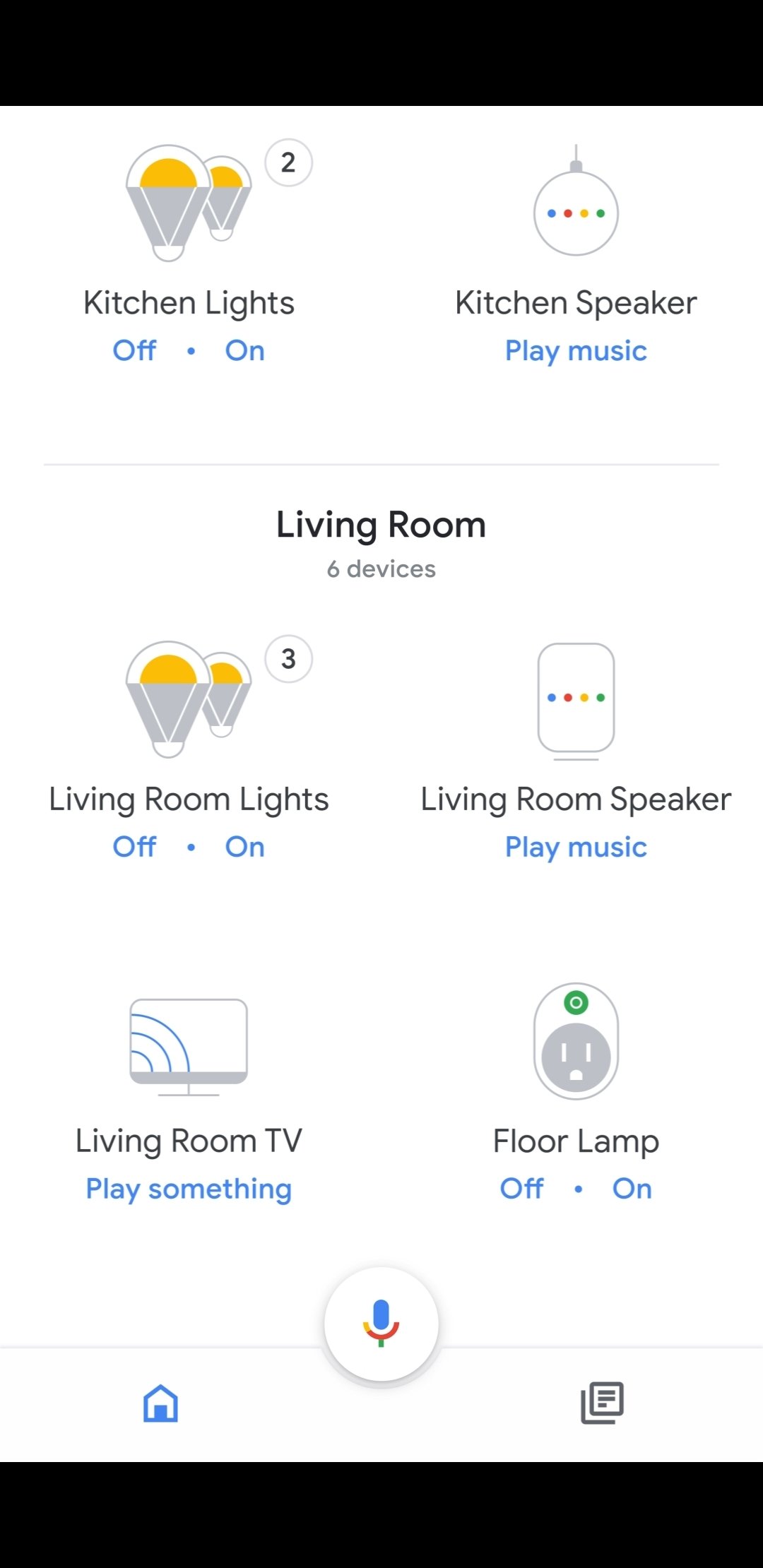763x1568 pixels.
Task: Play music on Kitchen Speaker
Action: [576, 351]
